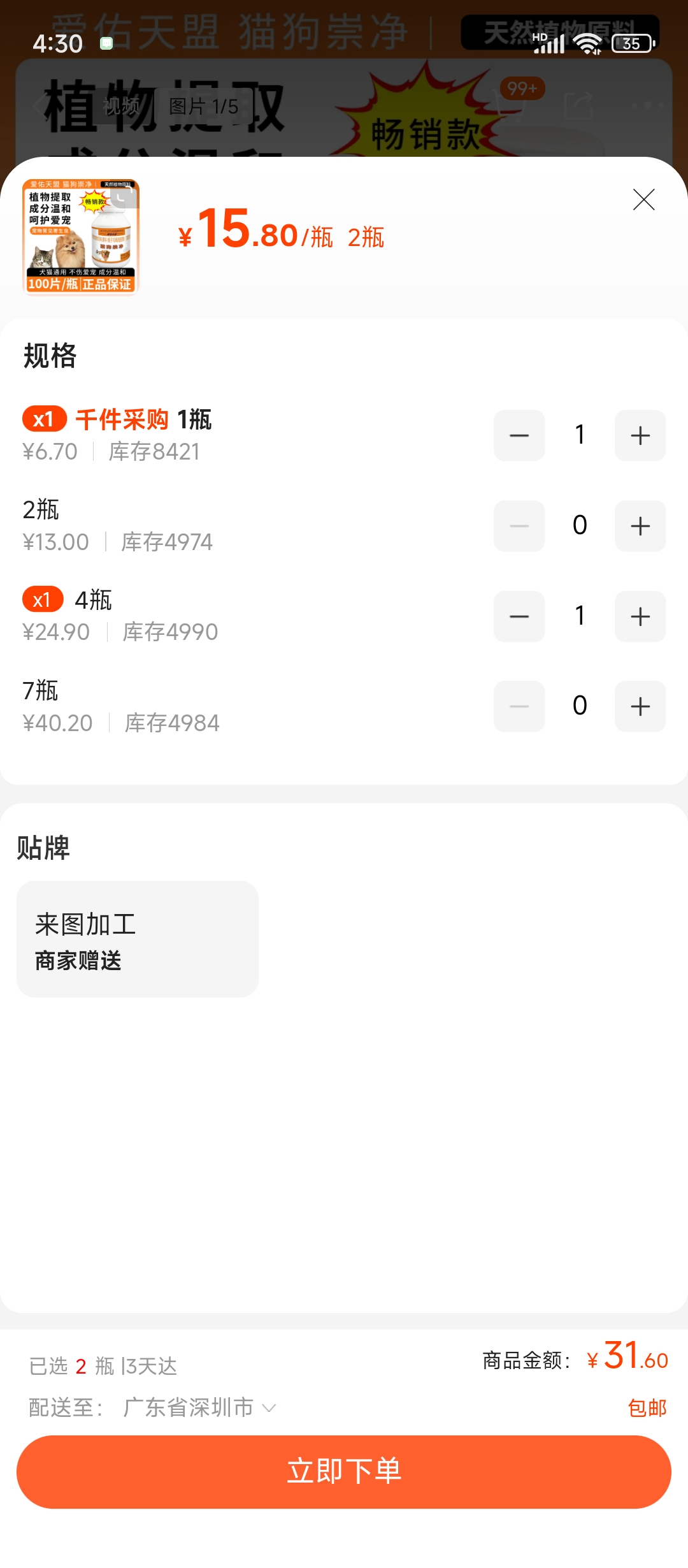The image size is (688, 1568).
Task: Select the 来图加工 branding option
Action: pos(138,939)
